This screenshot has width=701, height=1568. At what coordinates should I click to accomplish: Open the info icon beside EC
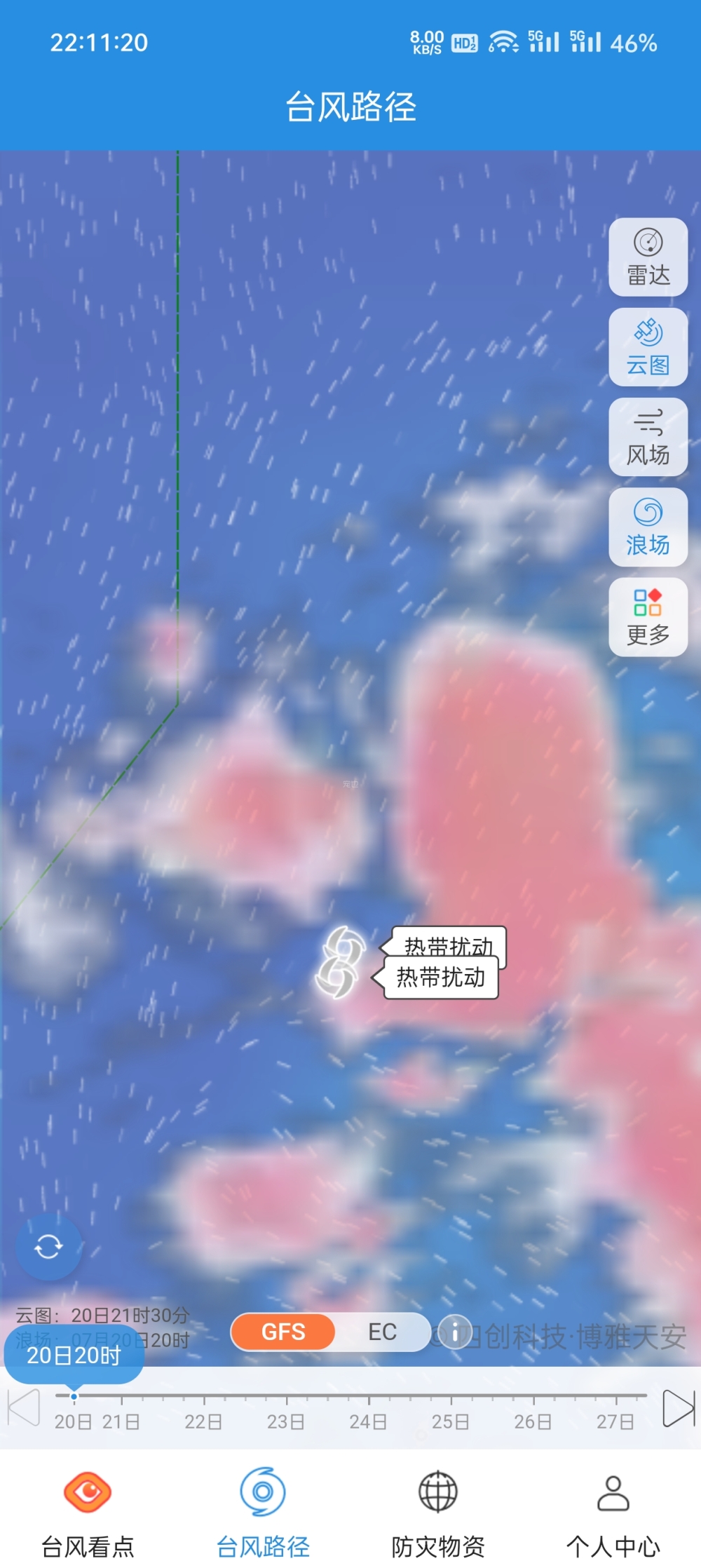click(455, 1332)
